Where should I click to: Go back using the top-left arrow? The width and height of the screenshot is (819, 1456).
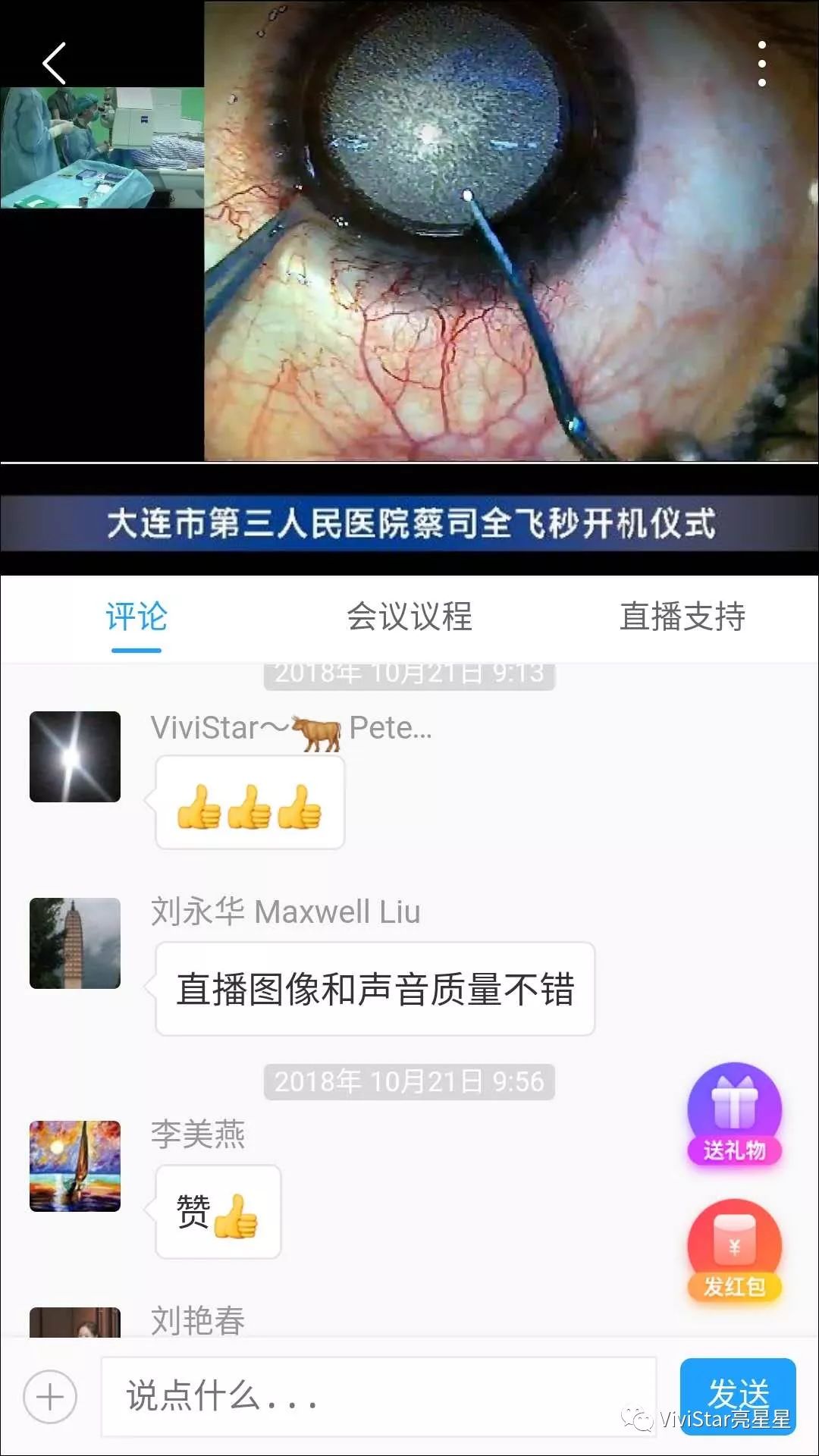coord(54,64)
